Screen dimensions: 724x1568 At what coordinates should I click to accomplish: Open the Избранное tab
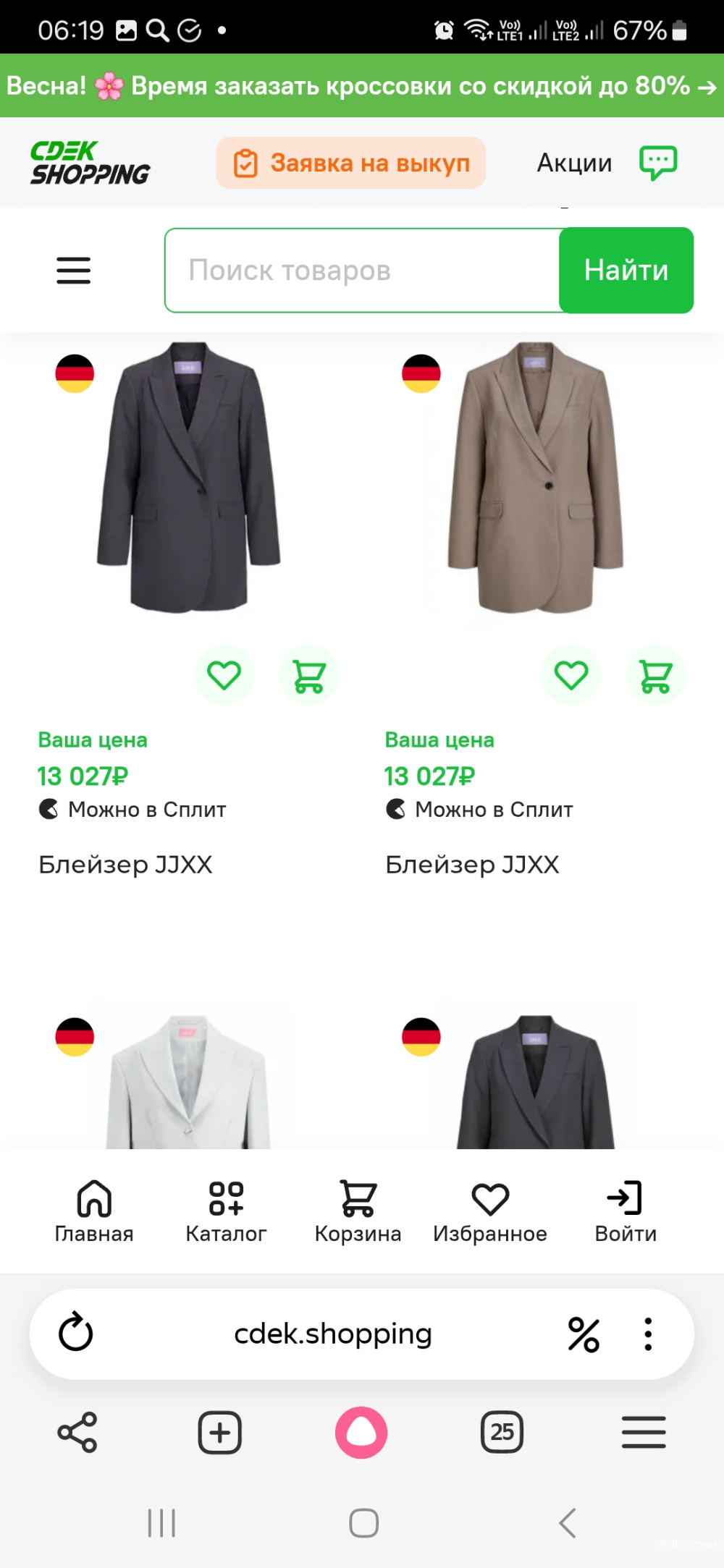[490, 1211]
